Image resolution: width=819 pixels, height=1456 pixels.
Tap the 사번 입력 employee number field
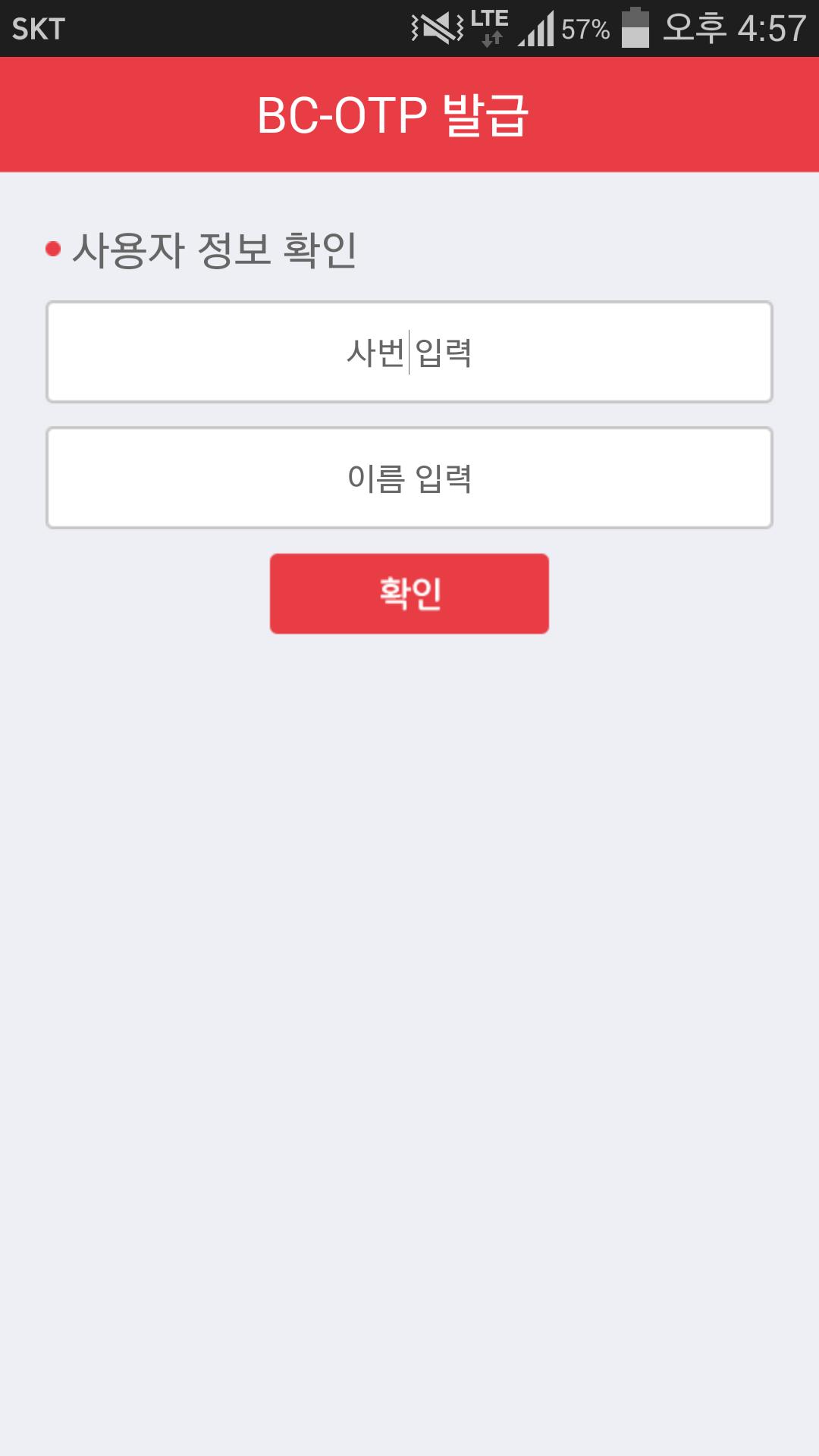(409, 352)
